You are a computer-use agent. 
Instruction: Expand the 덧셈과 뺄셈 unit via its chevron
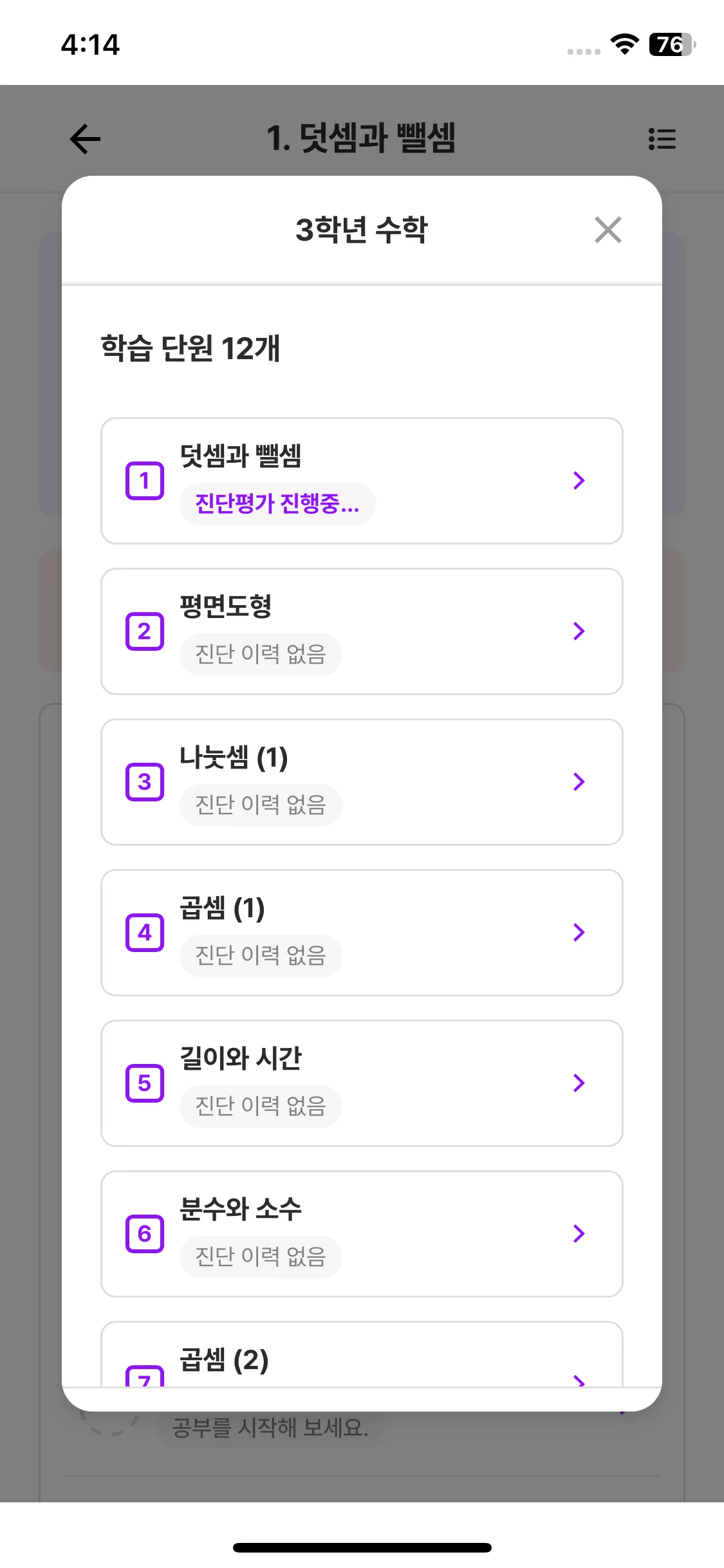579,480
